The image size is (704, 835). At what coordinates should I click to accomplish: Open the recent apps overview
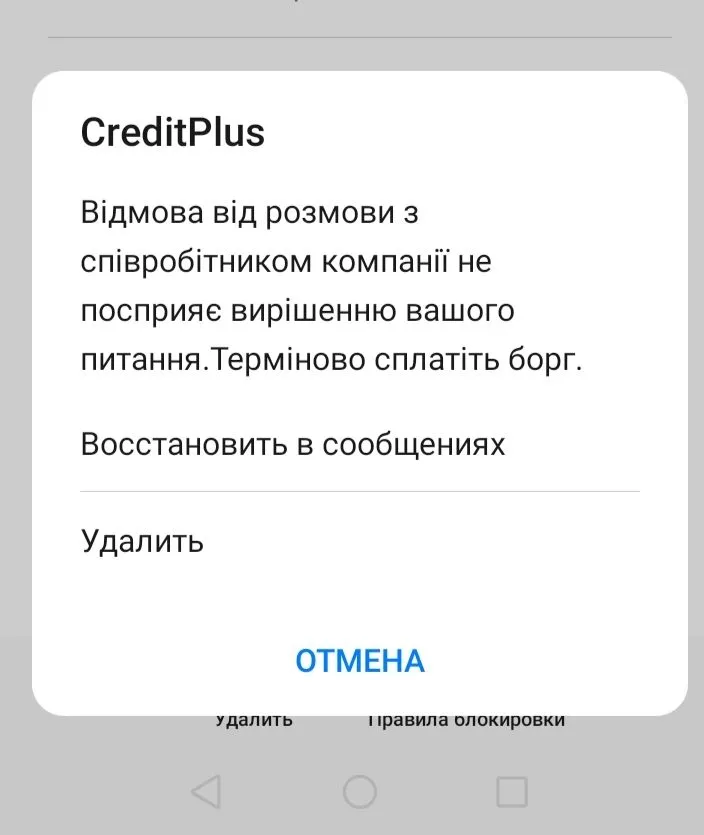tap(512, 792)
